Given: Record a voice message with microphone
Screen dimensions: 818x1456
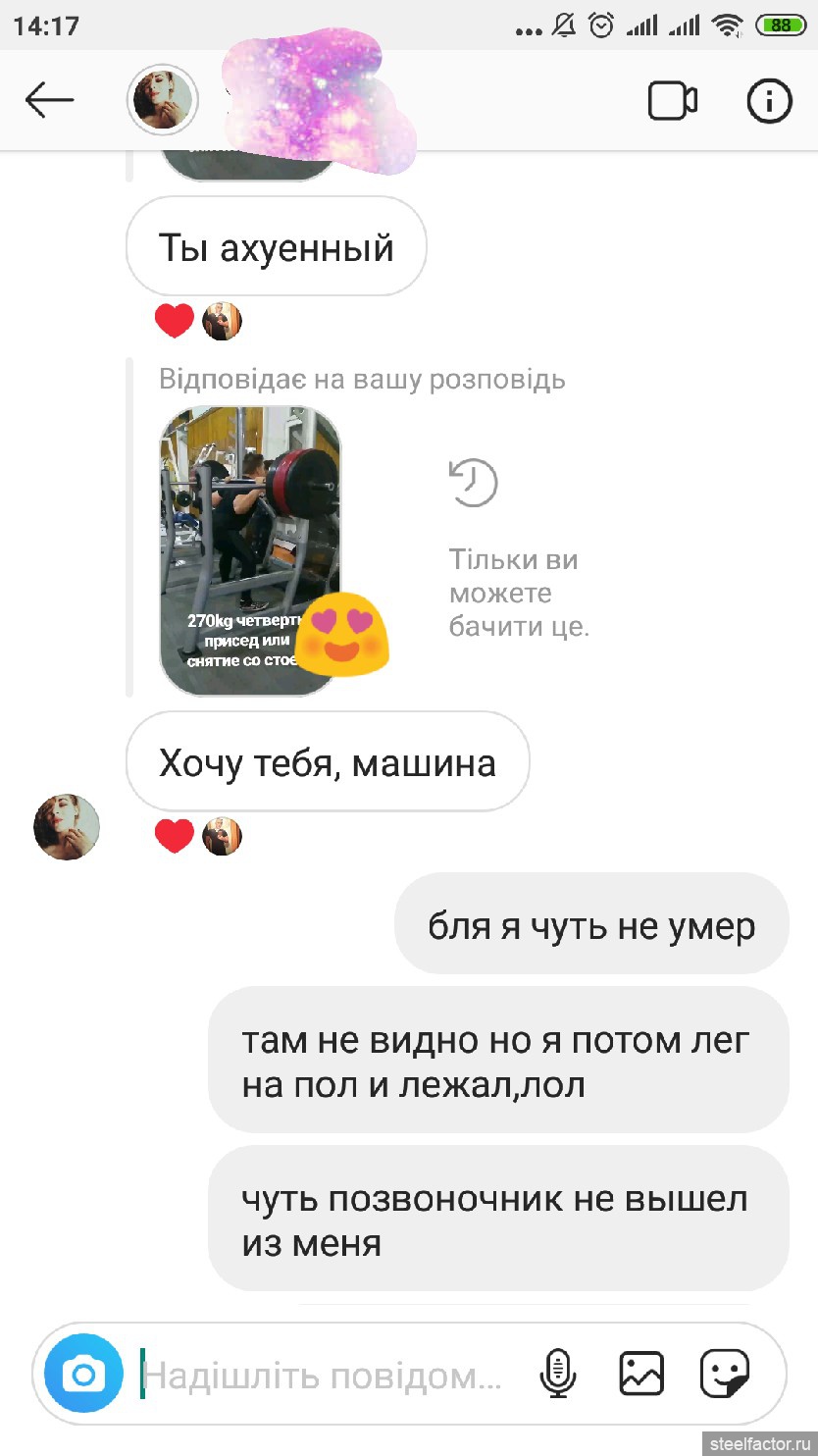Looking at the screenshot, I should 557,1374.
